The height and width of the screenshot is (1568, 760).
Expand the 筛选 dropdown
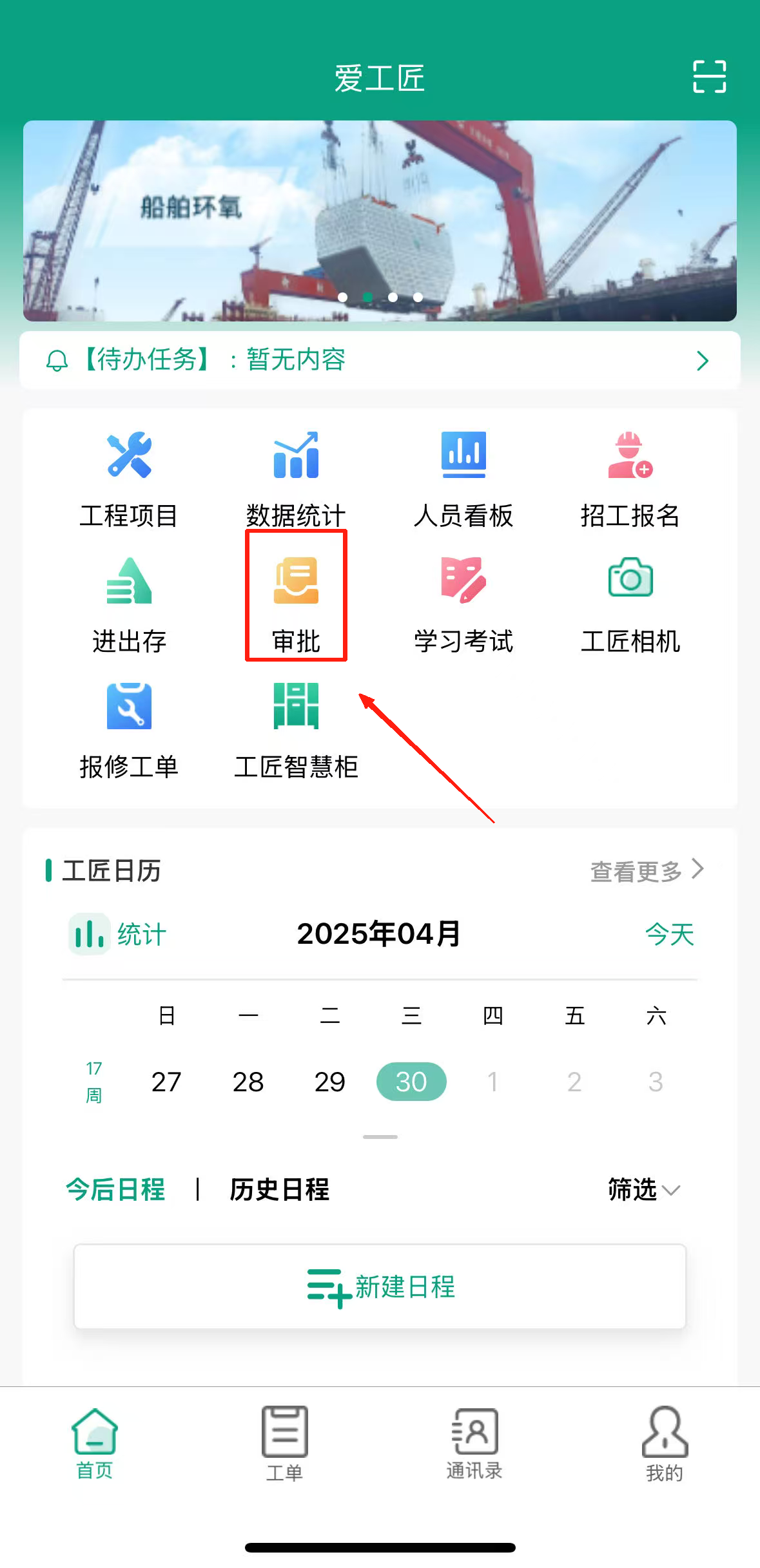pos(643,1189)
